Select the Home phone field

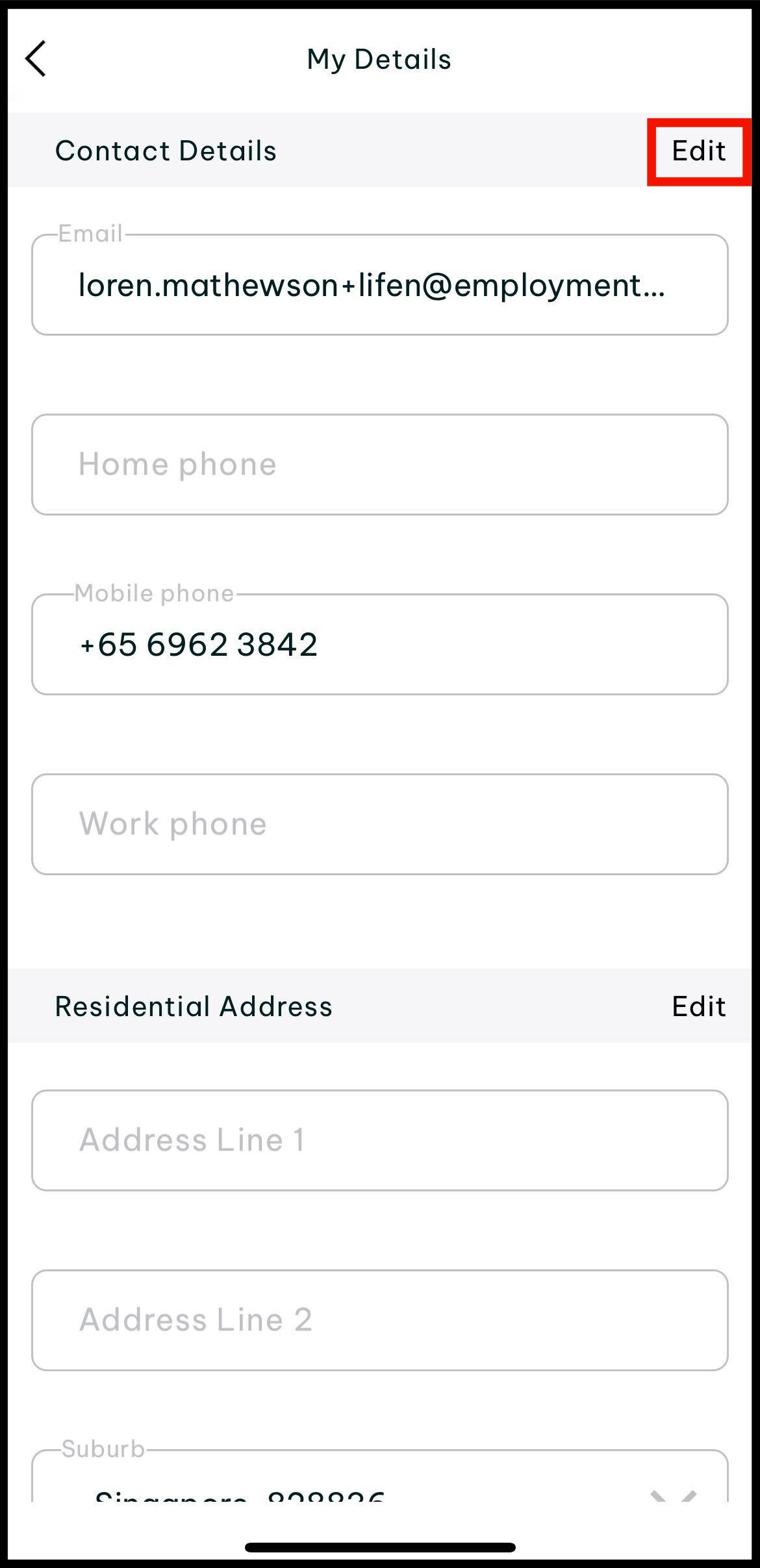pos(380,465)
